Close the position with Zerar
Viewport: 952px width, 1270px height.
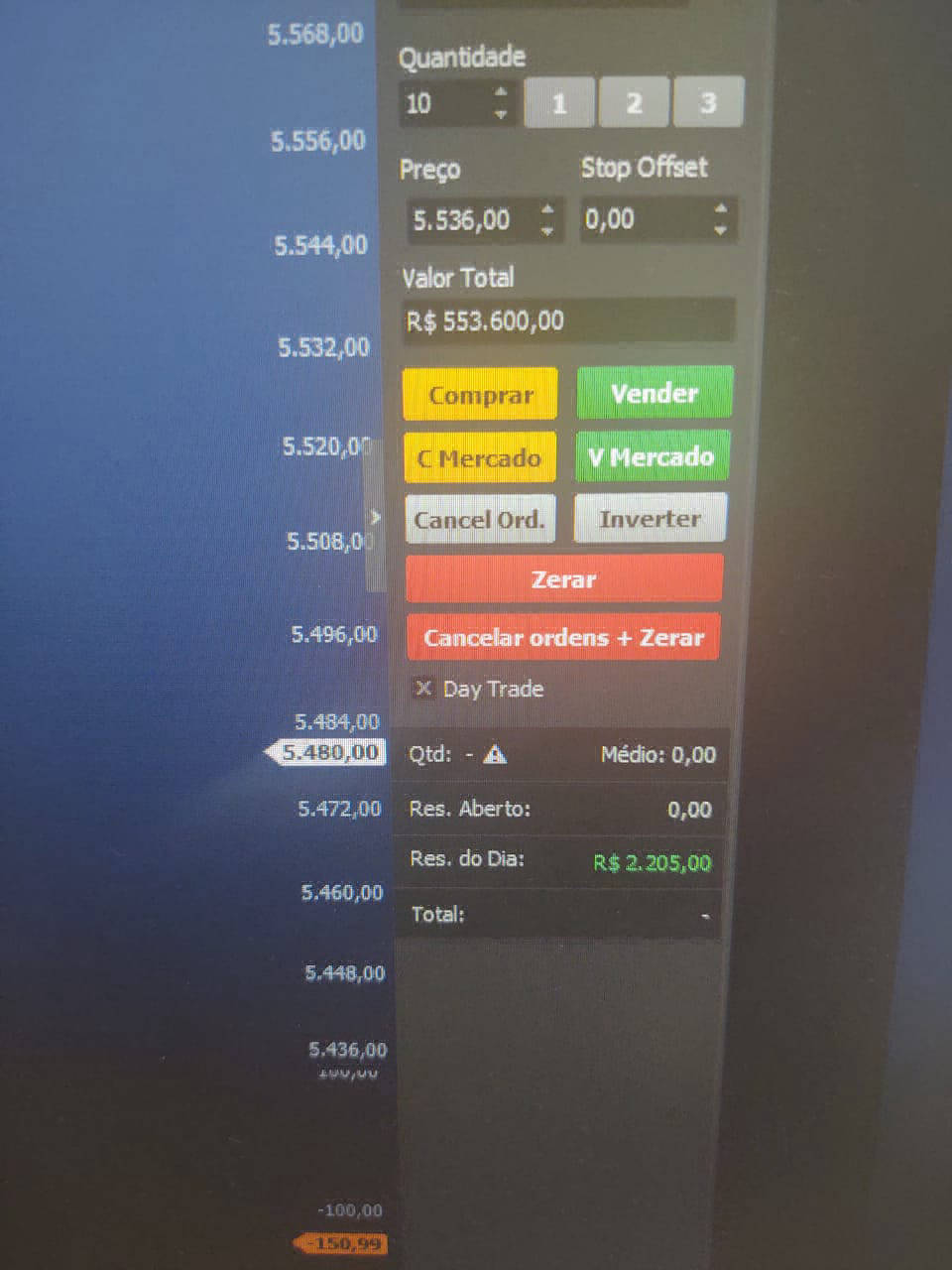pyautogui.click(x=563, y=579)
